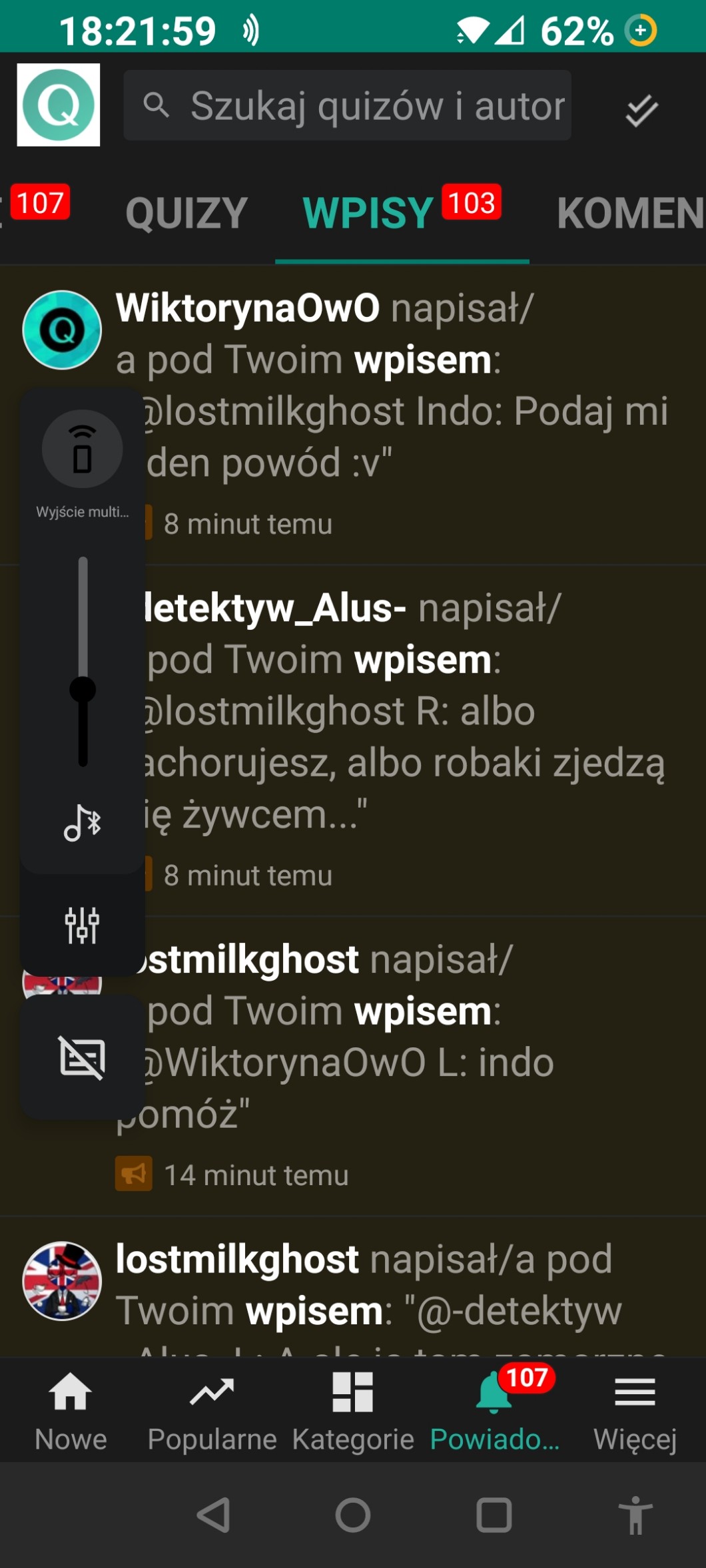This screenshot has width=706, height=1568.
Task: Open the Samequizy logo home button
Action: click(59, 105)
